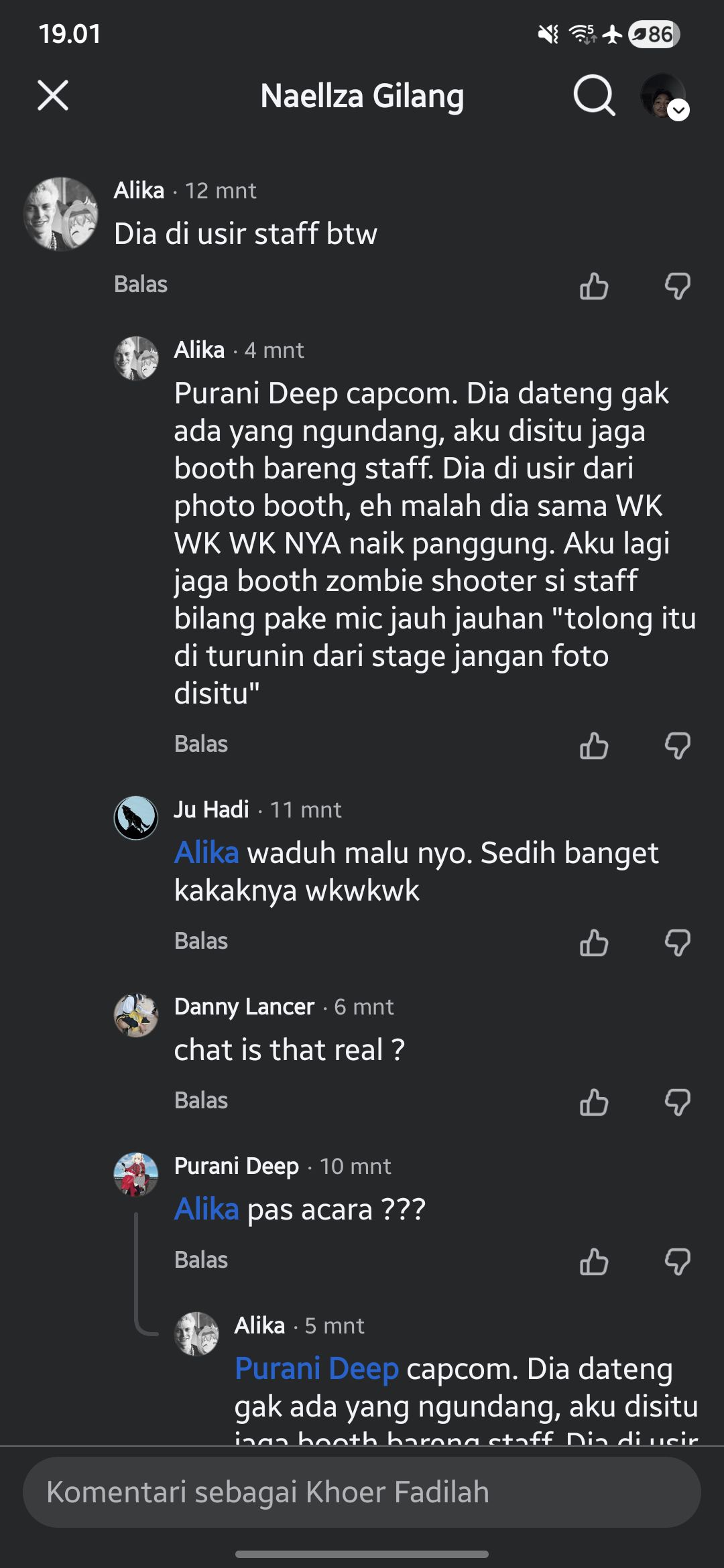Close the Naellza Gilang comments view
724x1568 pixels.
click(53, 95)
